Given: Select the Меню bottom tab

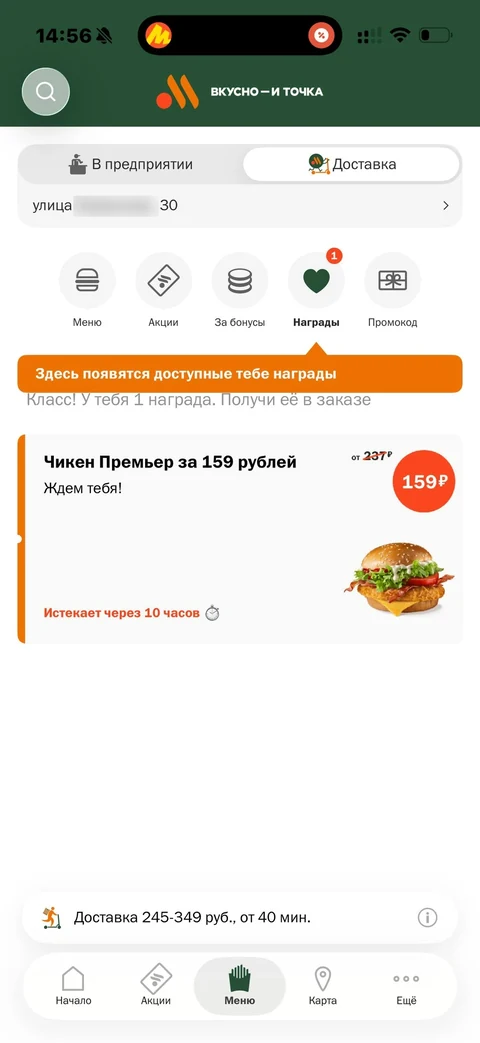Looking at the screenshot, I should [239, 986].
